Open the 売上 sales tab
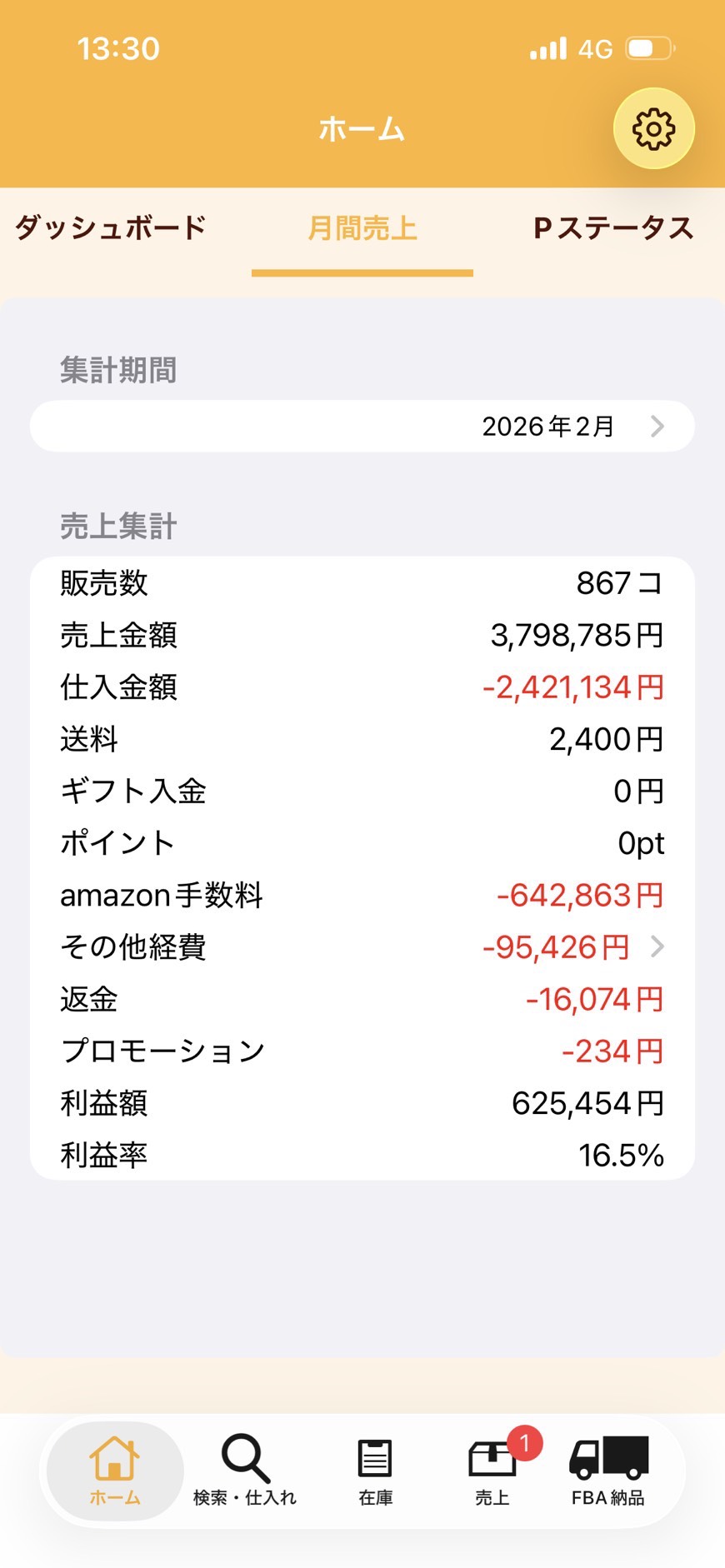The height and width of the screenshot is (1568, 725). point(492,1471)
